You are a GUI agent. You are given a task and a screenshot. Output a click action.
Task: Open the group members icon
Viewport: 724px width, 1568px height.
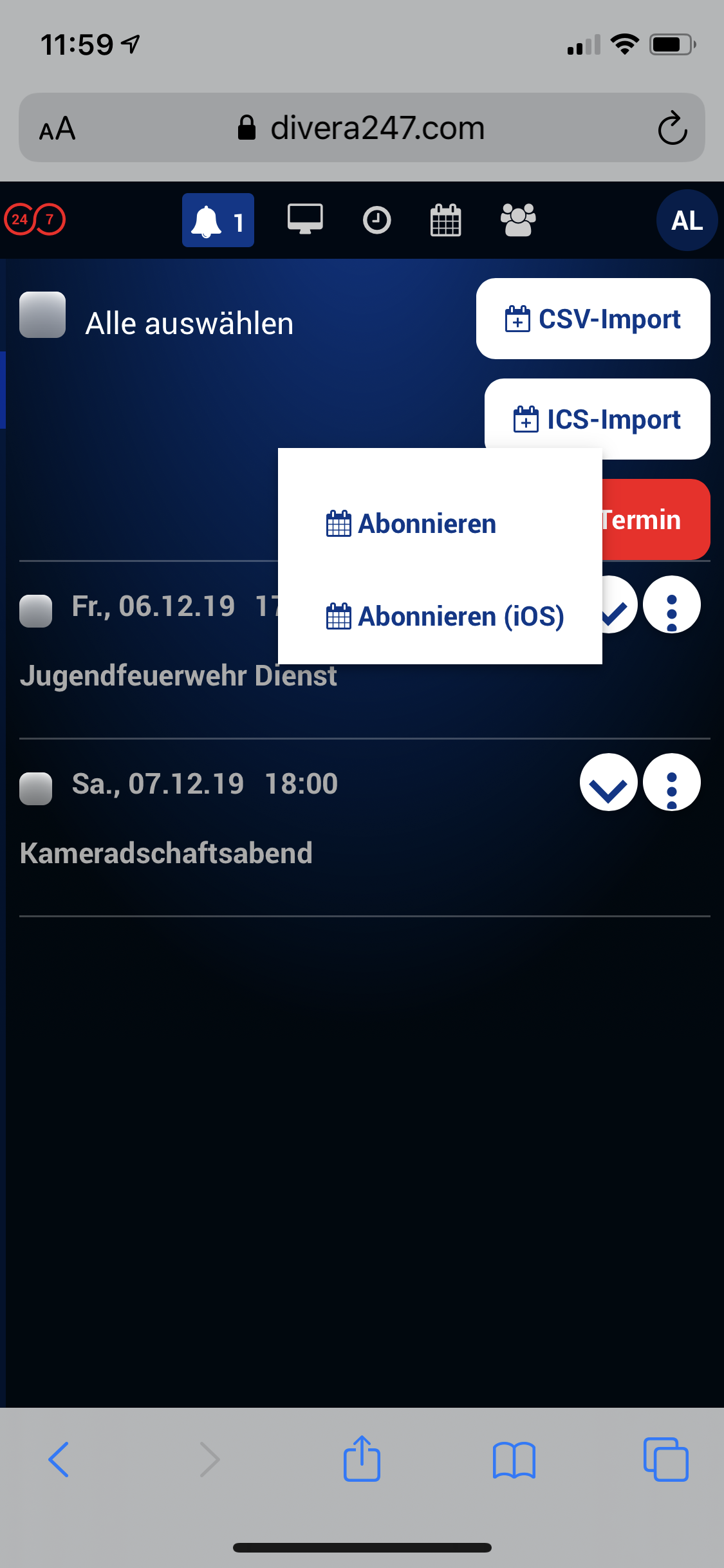pos(518,220)
